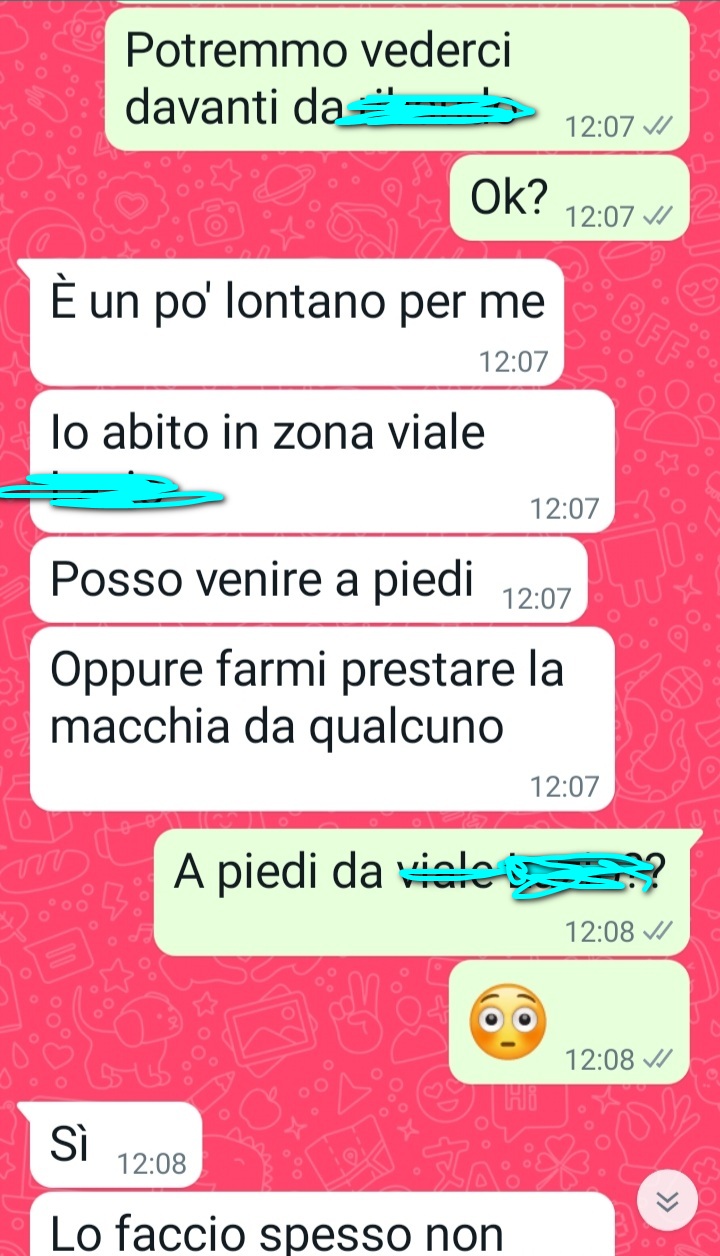Jump to the latest messages with the double-chevron button
This screenshot has width=720, height=1256.
666,1203
